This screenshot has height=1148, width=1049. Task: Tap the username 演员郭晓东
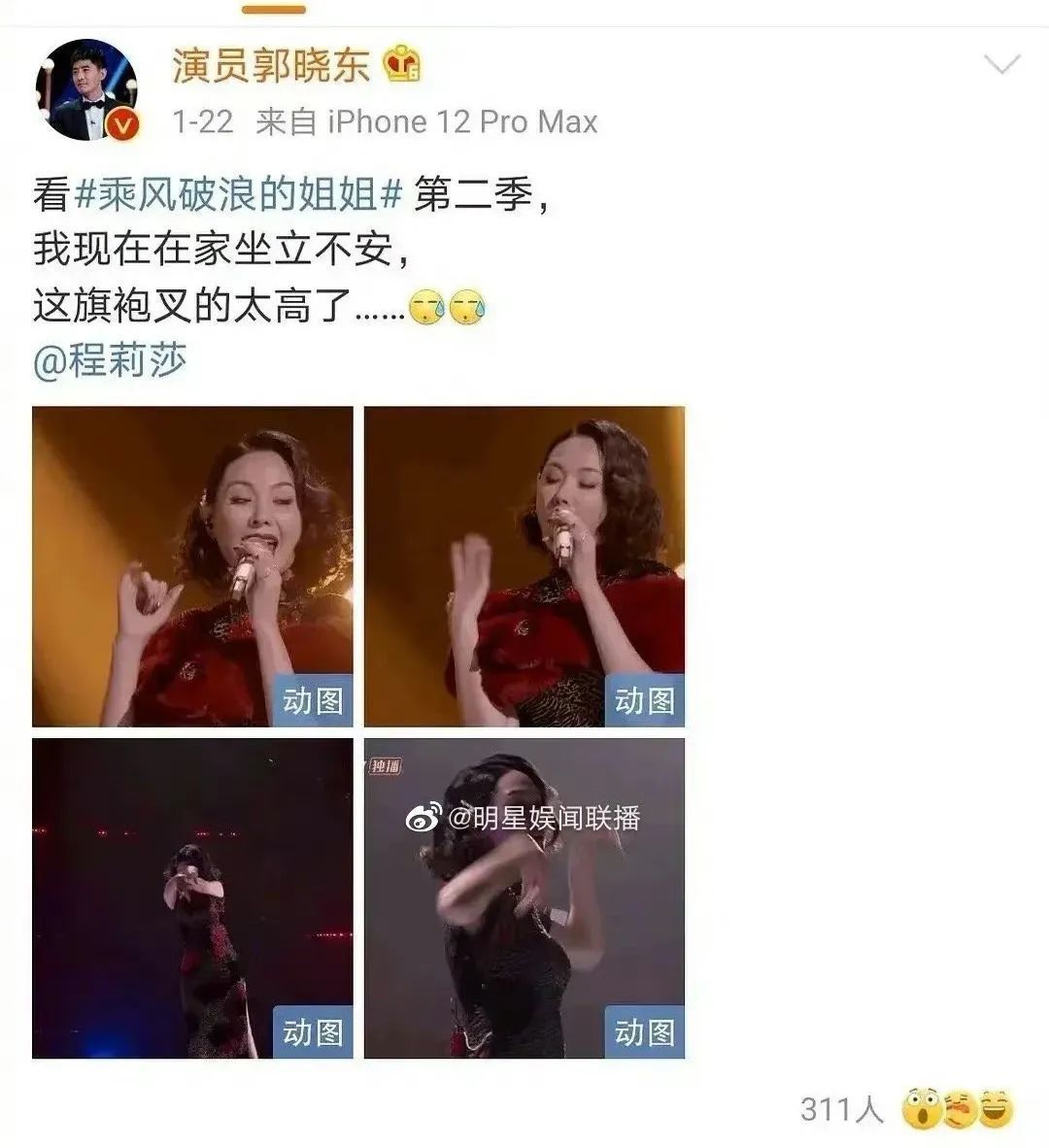271,65
